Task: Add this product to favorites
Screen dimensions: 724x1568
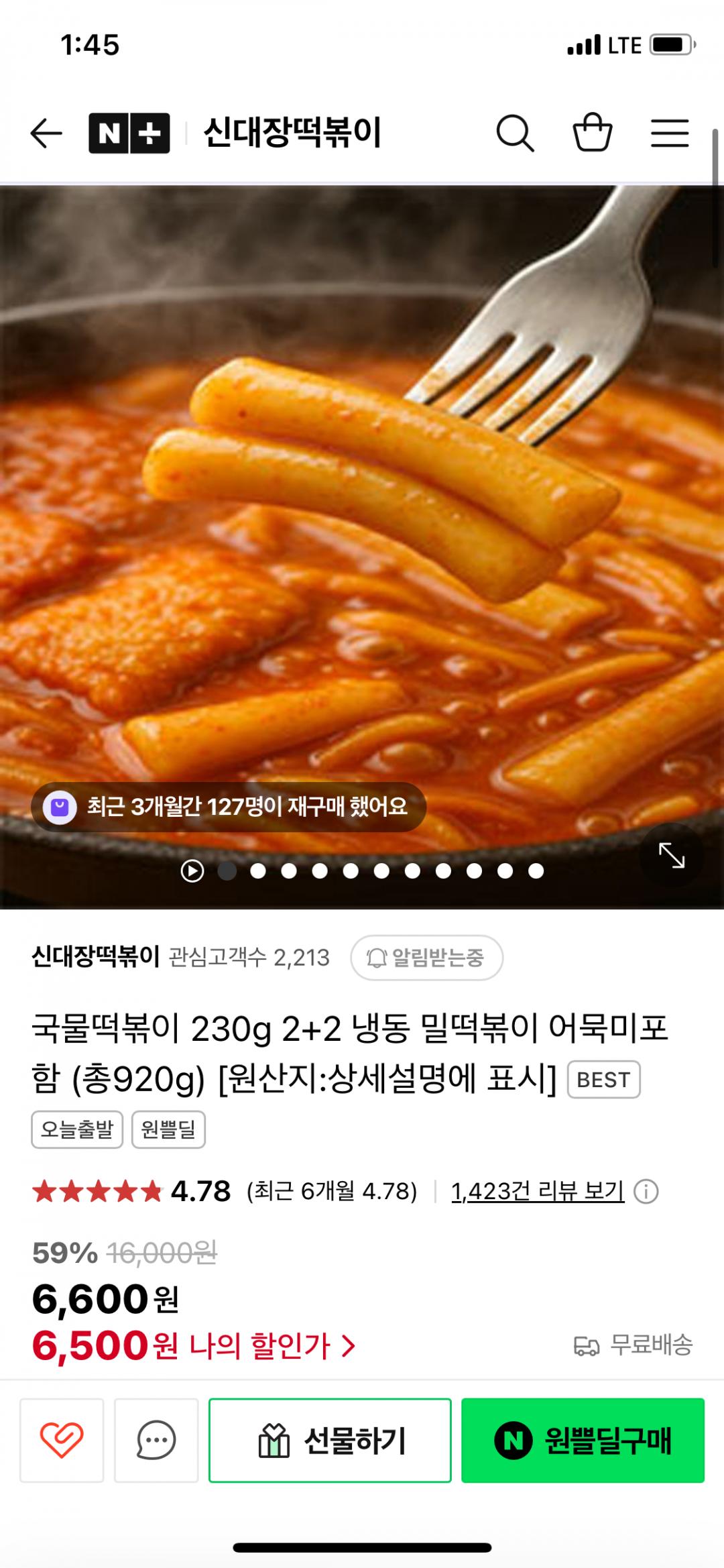Action: point(62,1440)
